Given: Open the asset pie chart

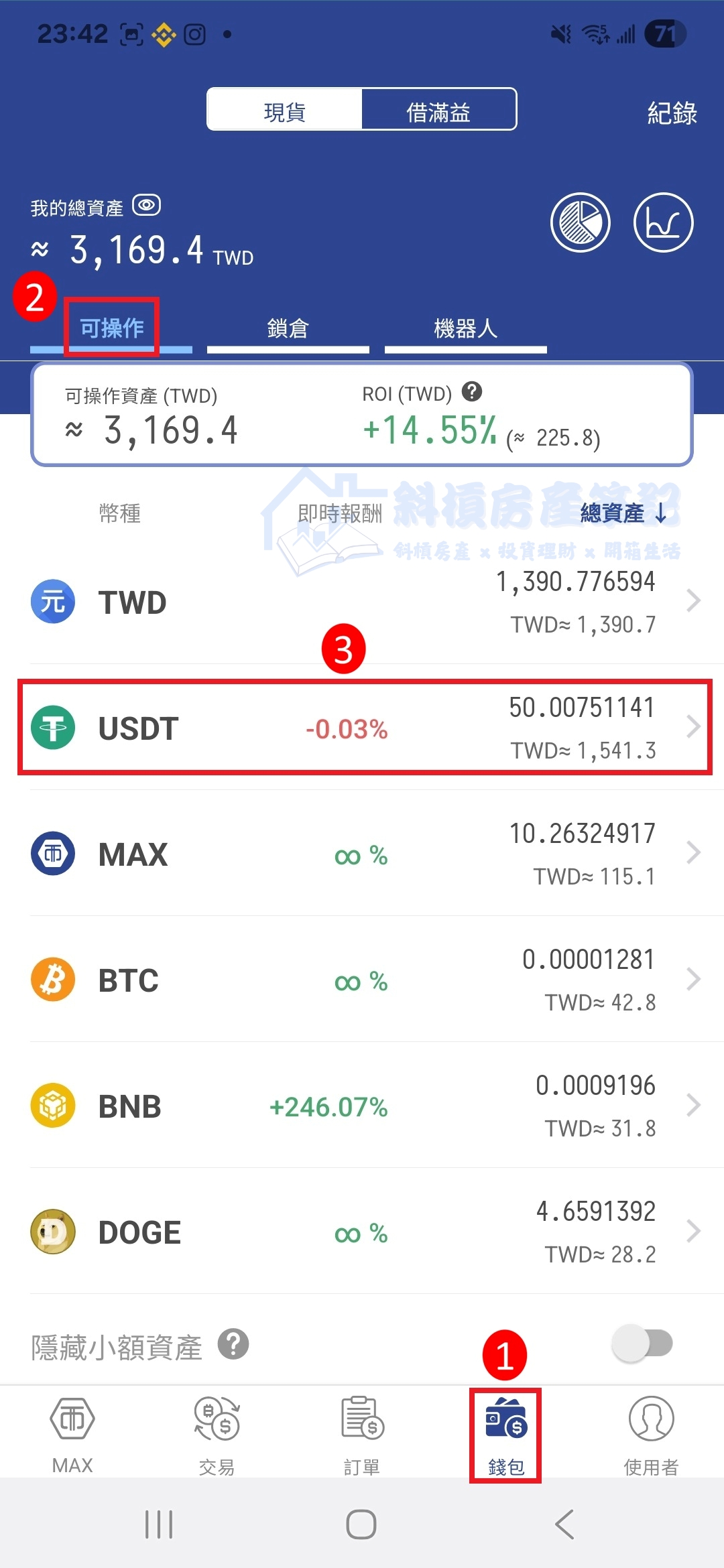Looking at the screenshot, I should [x=580, y=222].
